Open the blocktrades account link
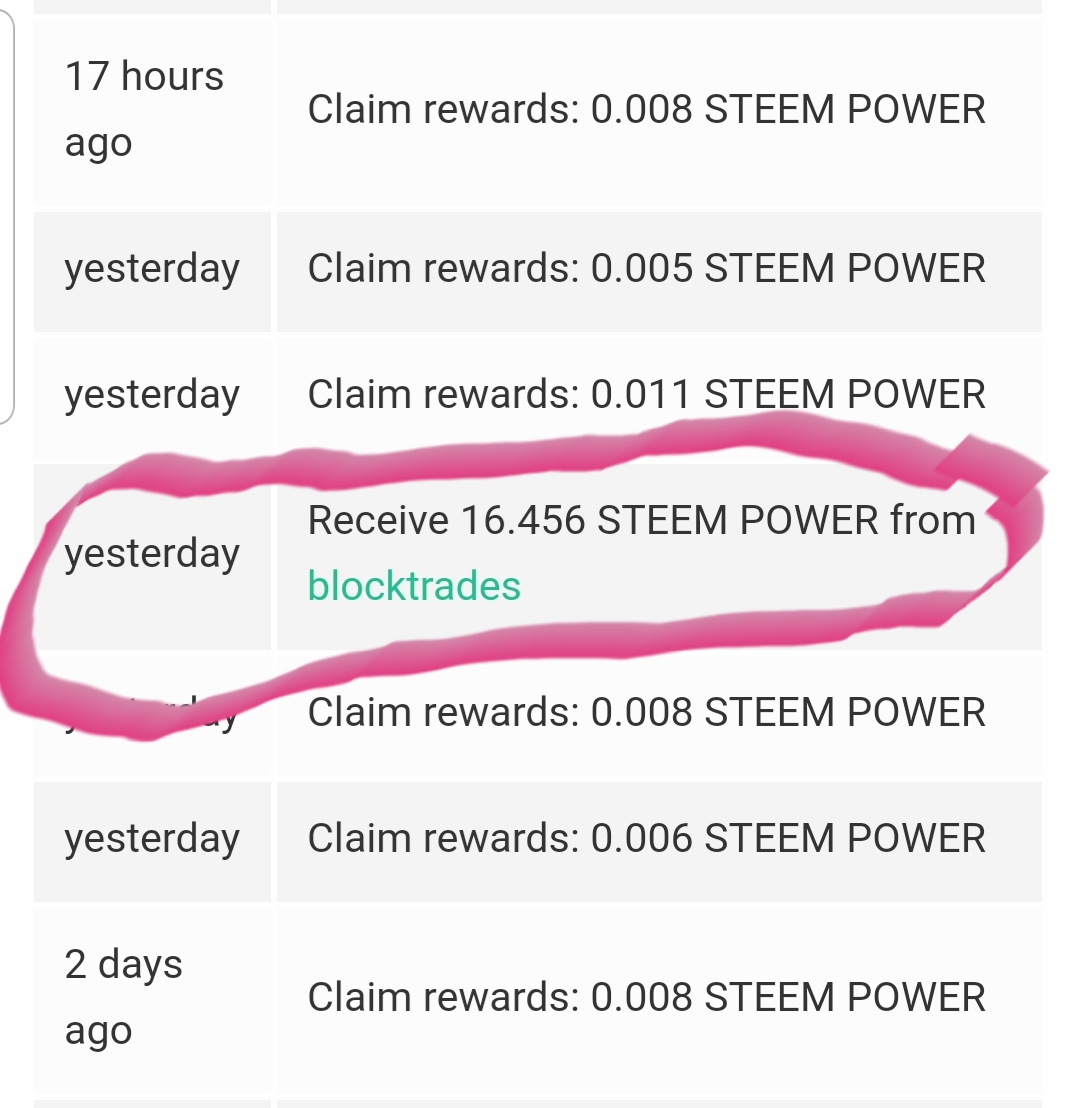Screen dimensions: 1076x1108 pyautogui.click(x=414, y=585)
